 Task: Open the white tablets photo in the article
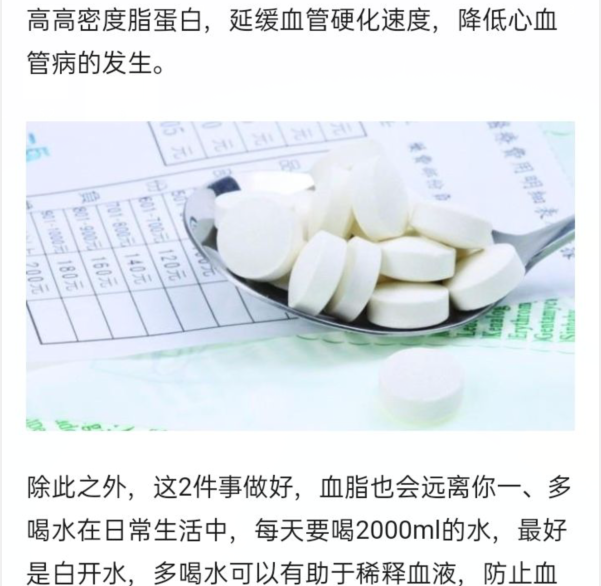pos(300,277)
